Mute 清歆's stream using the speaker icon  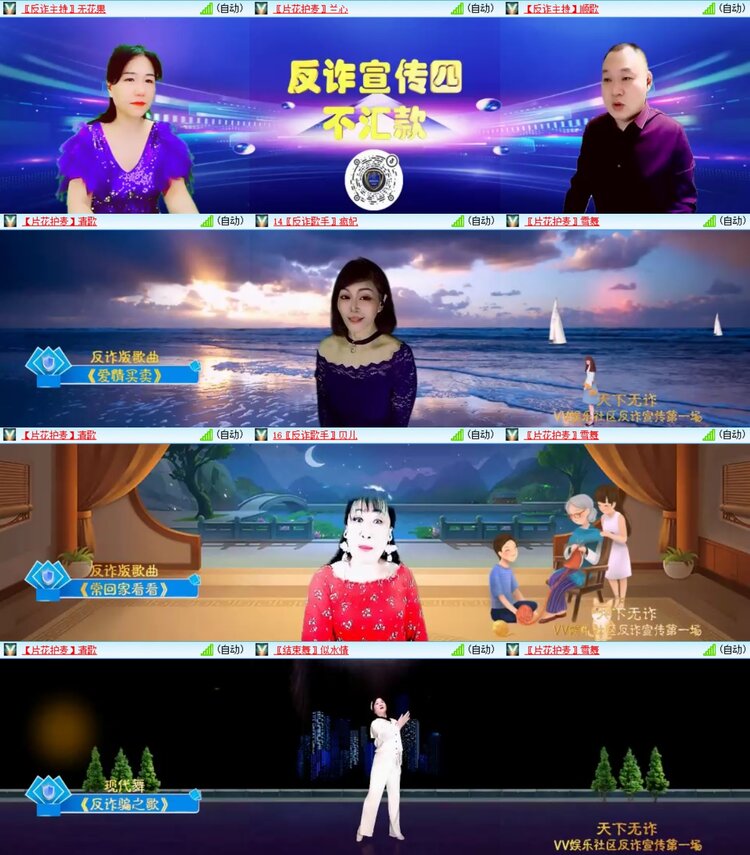pos(10,224)
